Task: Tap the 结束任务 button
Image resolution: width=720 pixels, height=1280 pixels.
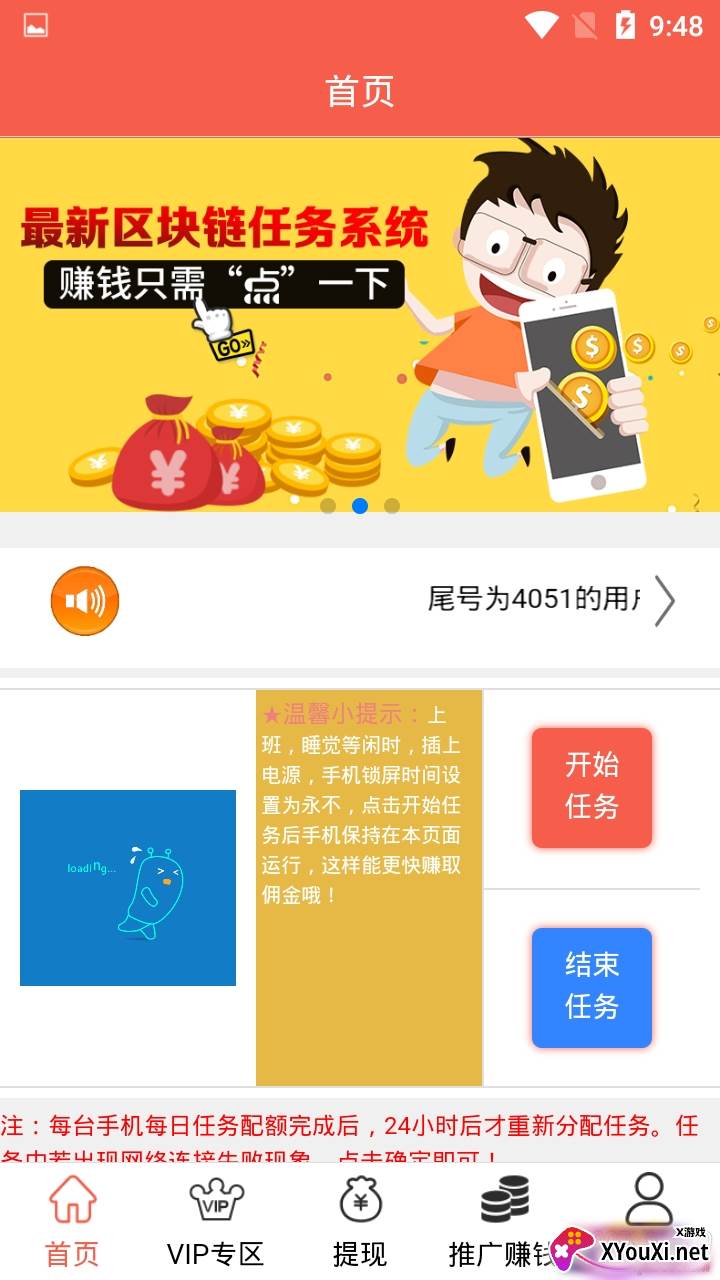Action: click(x=591, y=987)
